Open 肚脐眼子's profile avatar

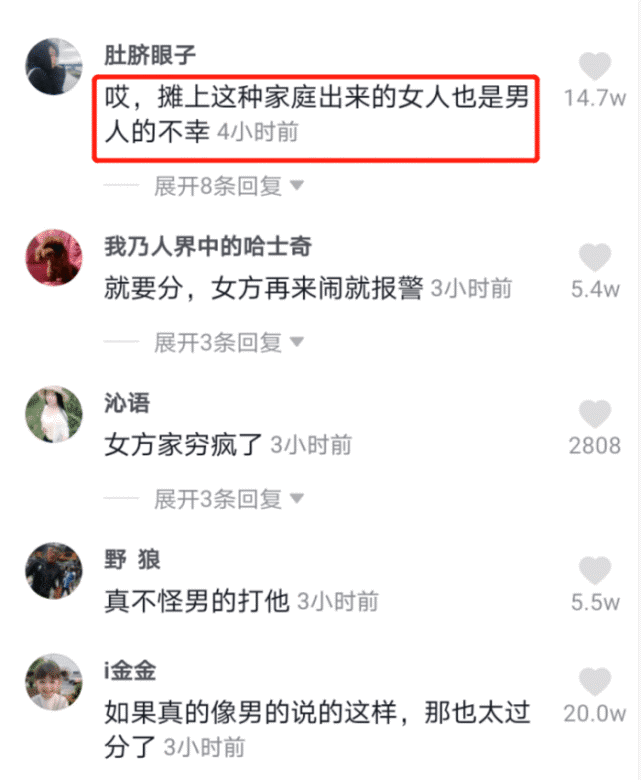click(53, 67)
